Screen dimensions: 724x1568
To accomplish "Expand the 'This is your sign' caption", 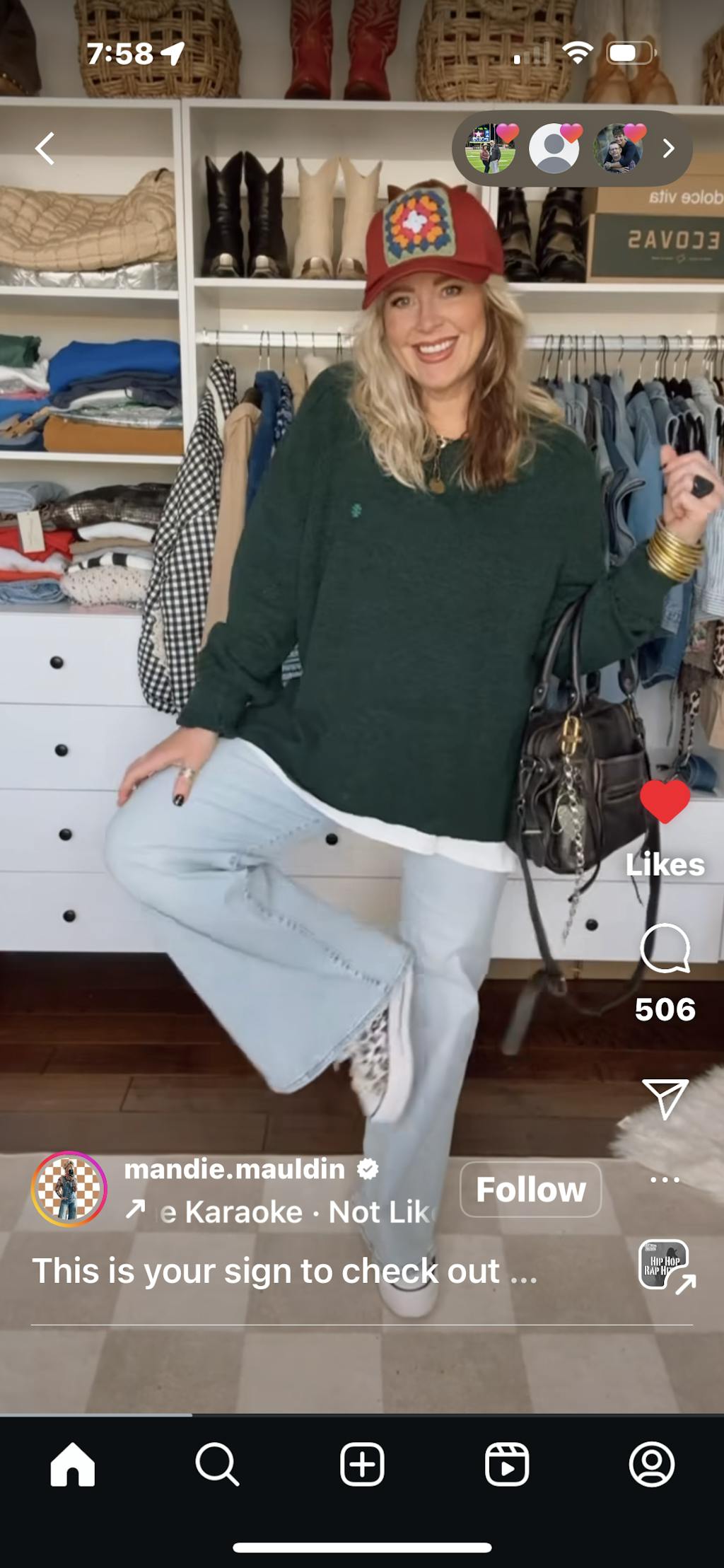I will click(x=284, y=1271).
